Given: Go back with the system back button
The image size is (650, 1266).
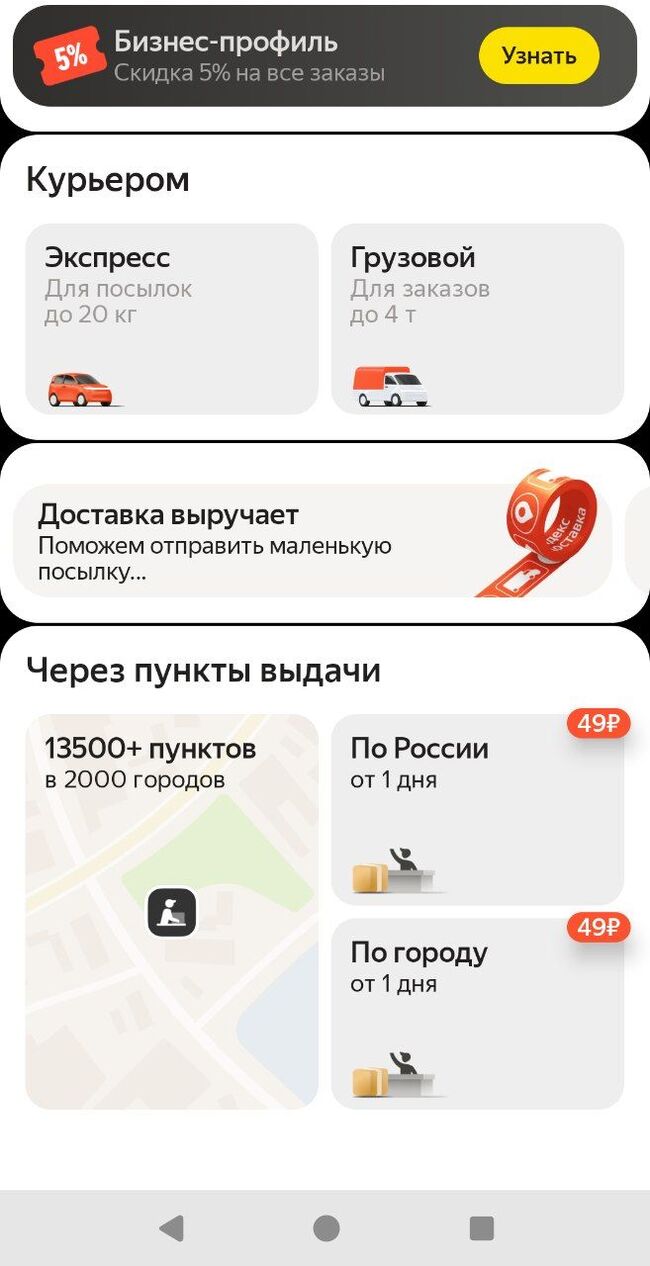Looking at the screenshot, I should click(x=171, y=1228).
